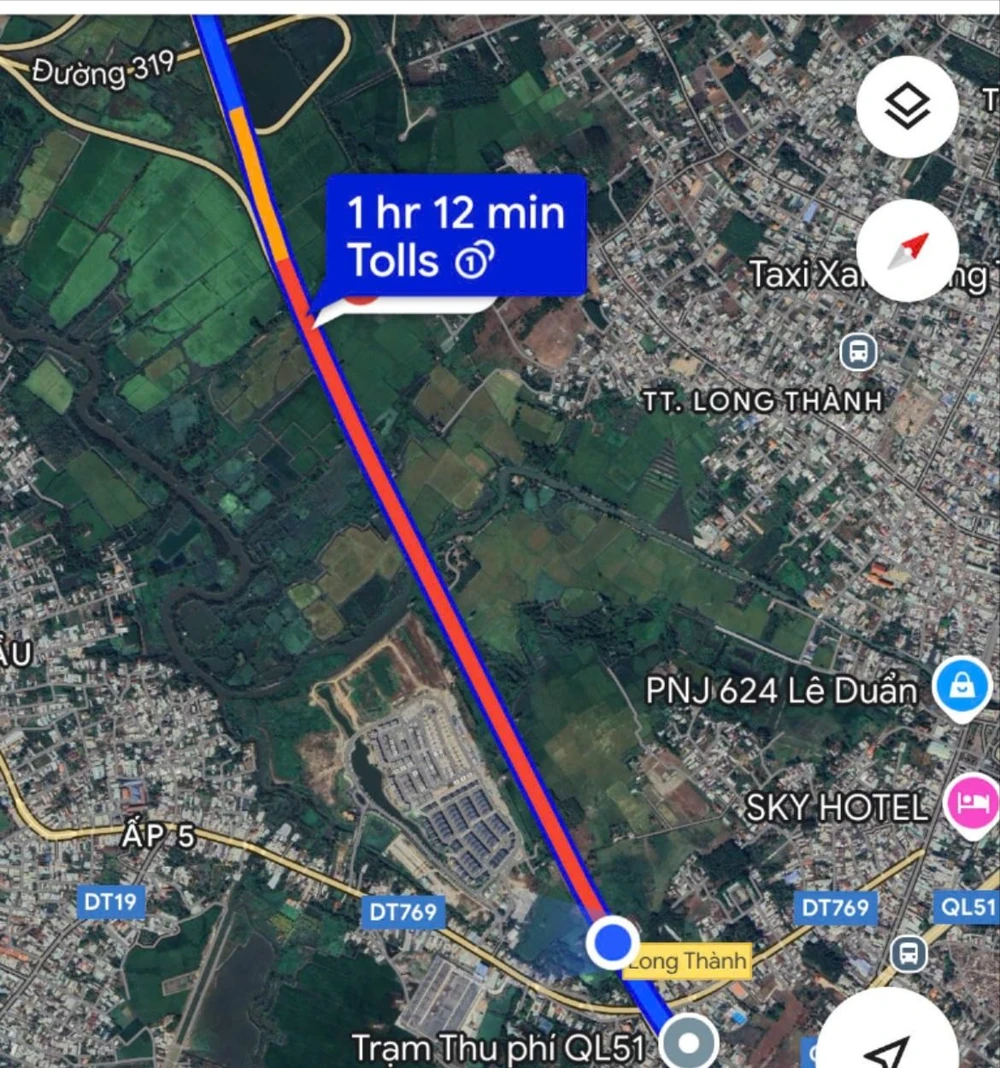The image size is (1000, 1068).
Task: Open the map layers selector
Action: click(907, 107)
